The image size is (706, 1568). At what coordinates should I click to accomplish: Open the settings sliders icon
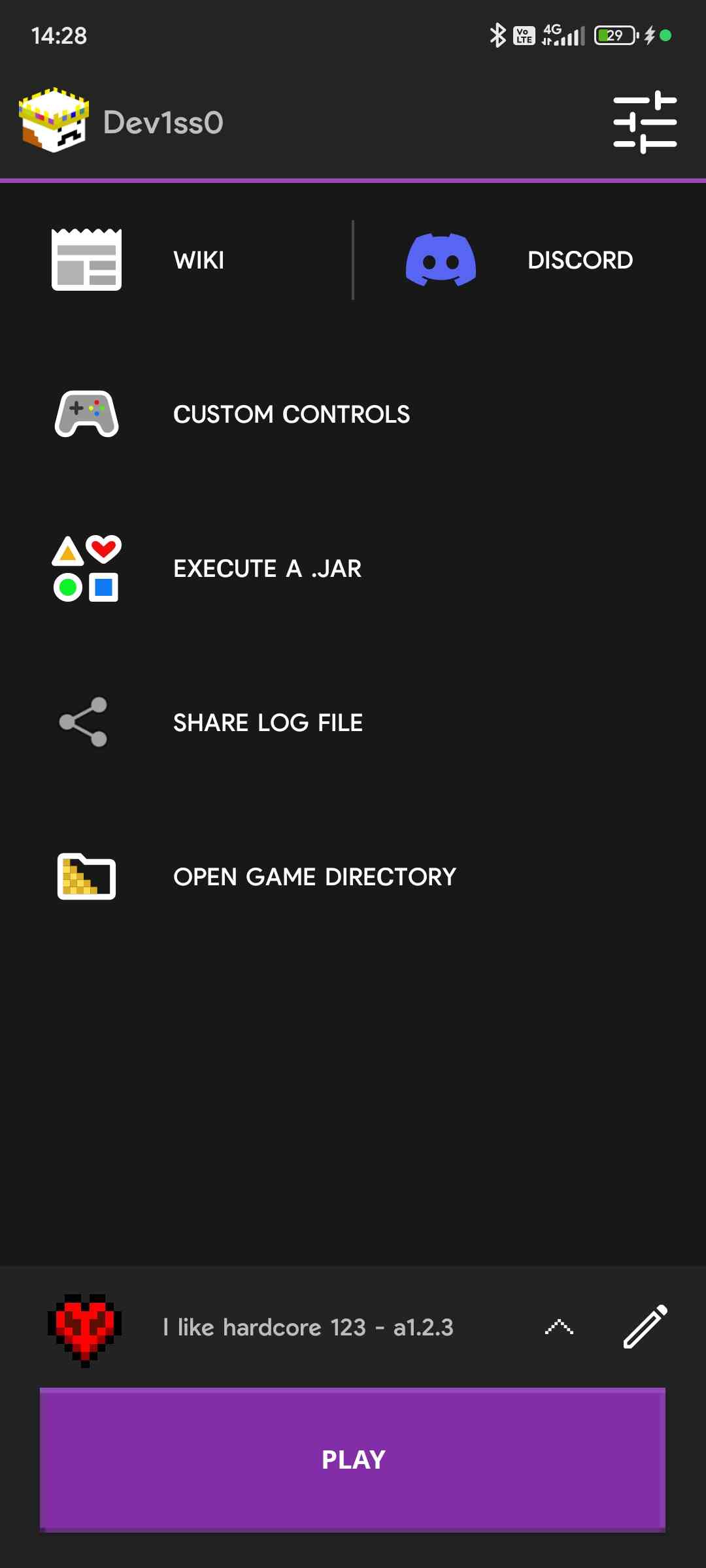click(645, 122)
